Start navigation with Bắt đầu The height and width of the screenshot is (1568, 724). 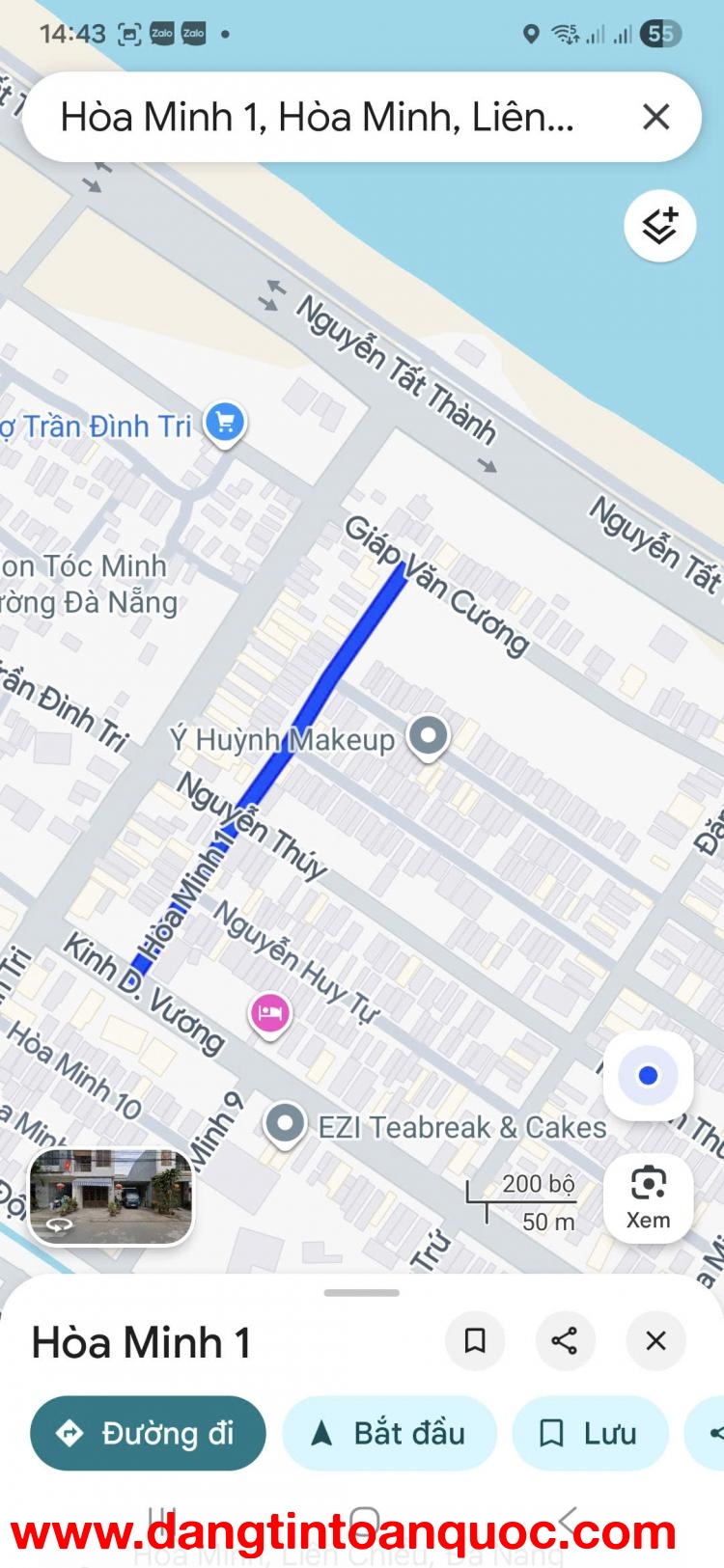tap(389, 1433)
